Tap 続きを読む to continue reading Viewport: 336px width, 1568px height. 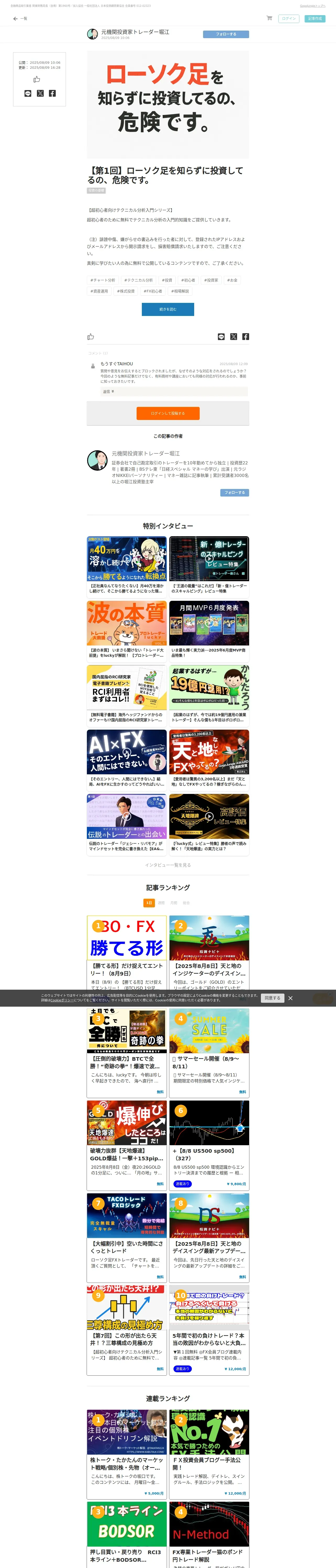pyautogui.click(x=168, y=309)
